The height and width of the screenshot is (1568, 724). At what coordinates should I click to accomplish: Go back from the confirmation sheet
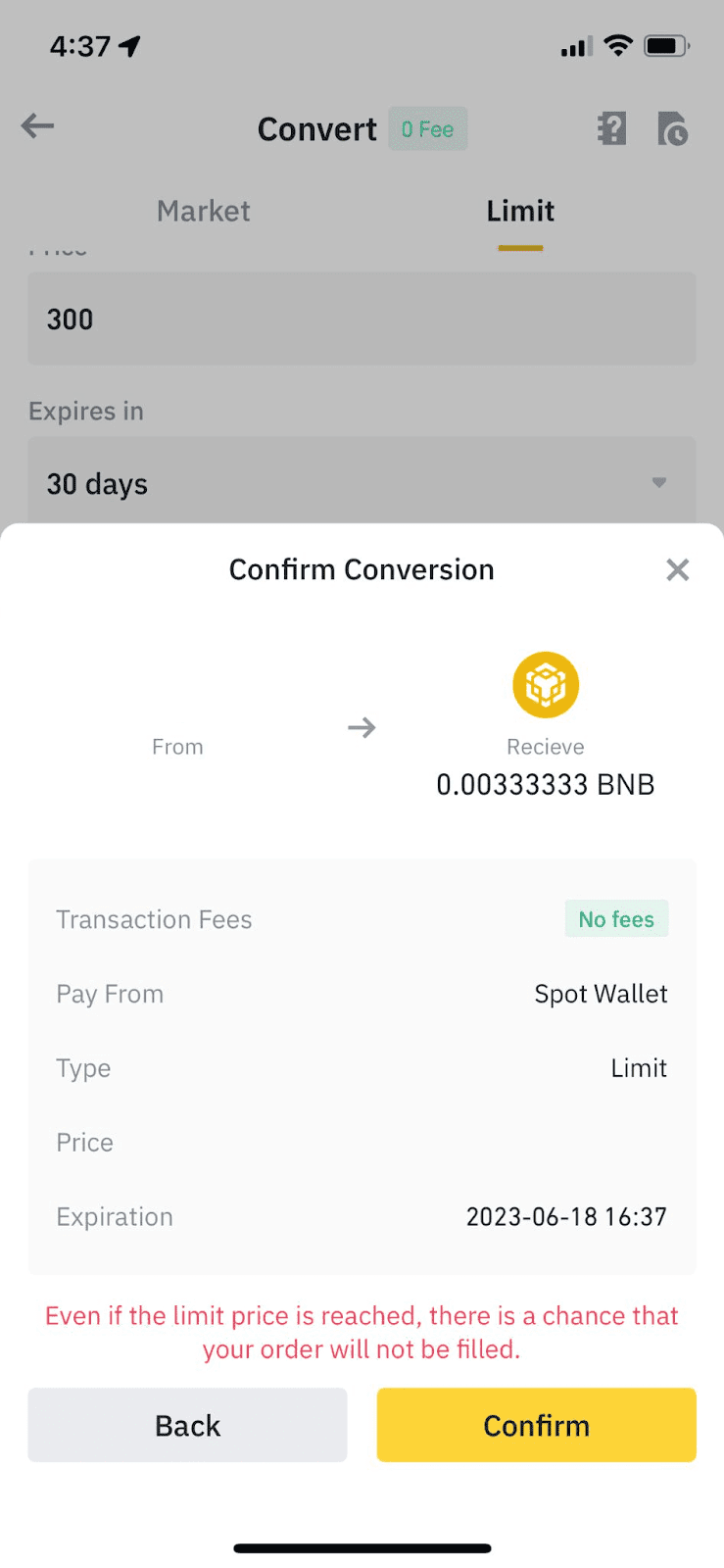187,1425
